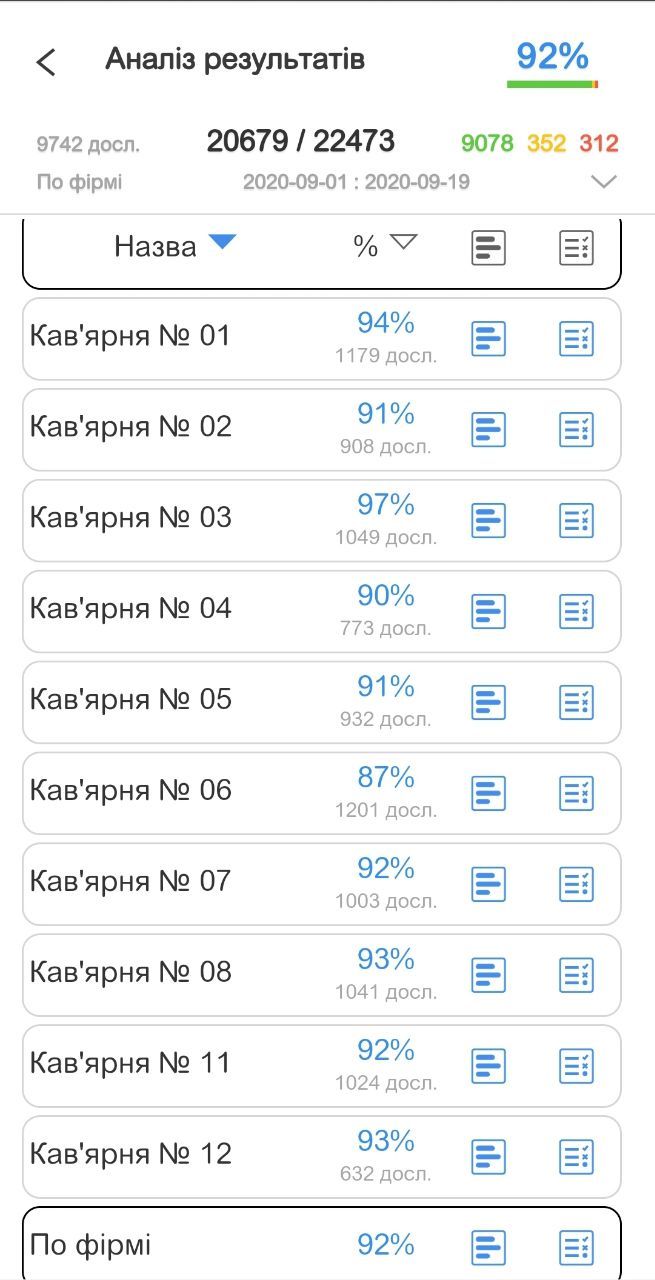This screenshot has height=1280, width=655.
Task: Expand the date range dropdown chevron
Action: tap(603, 182)
